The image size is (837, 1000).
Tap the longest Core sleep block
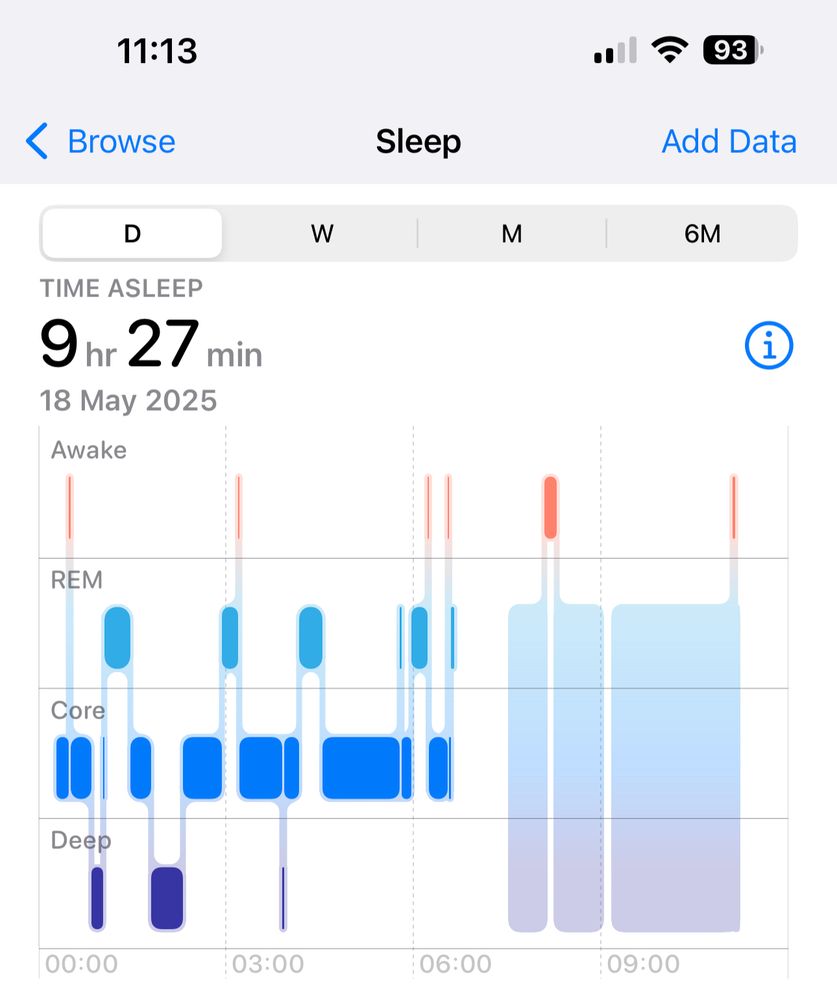(x=362, y=765)
